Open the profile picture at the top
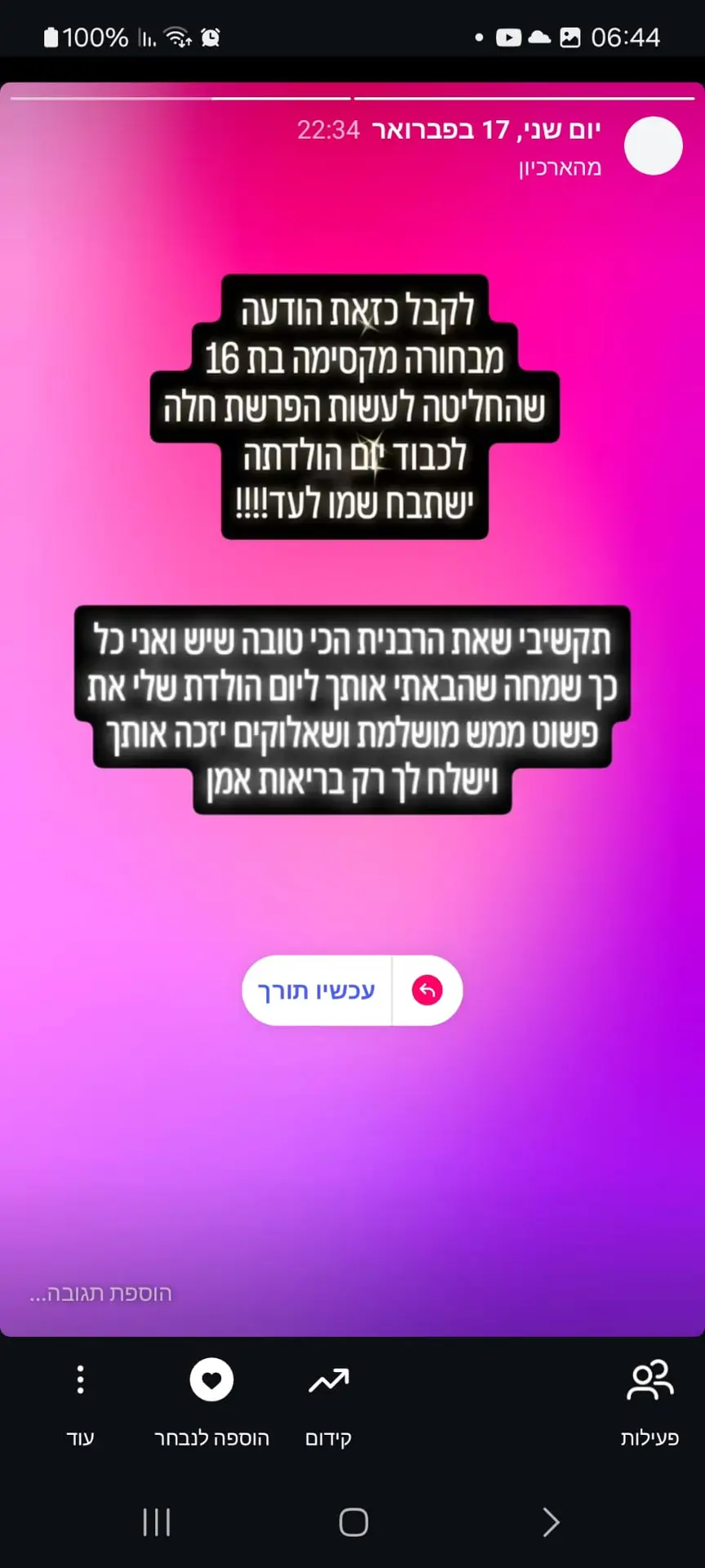705x1568 pixels. 653,146
